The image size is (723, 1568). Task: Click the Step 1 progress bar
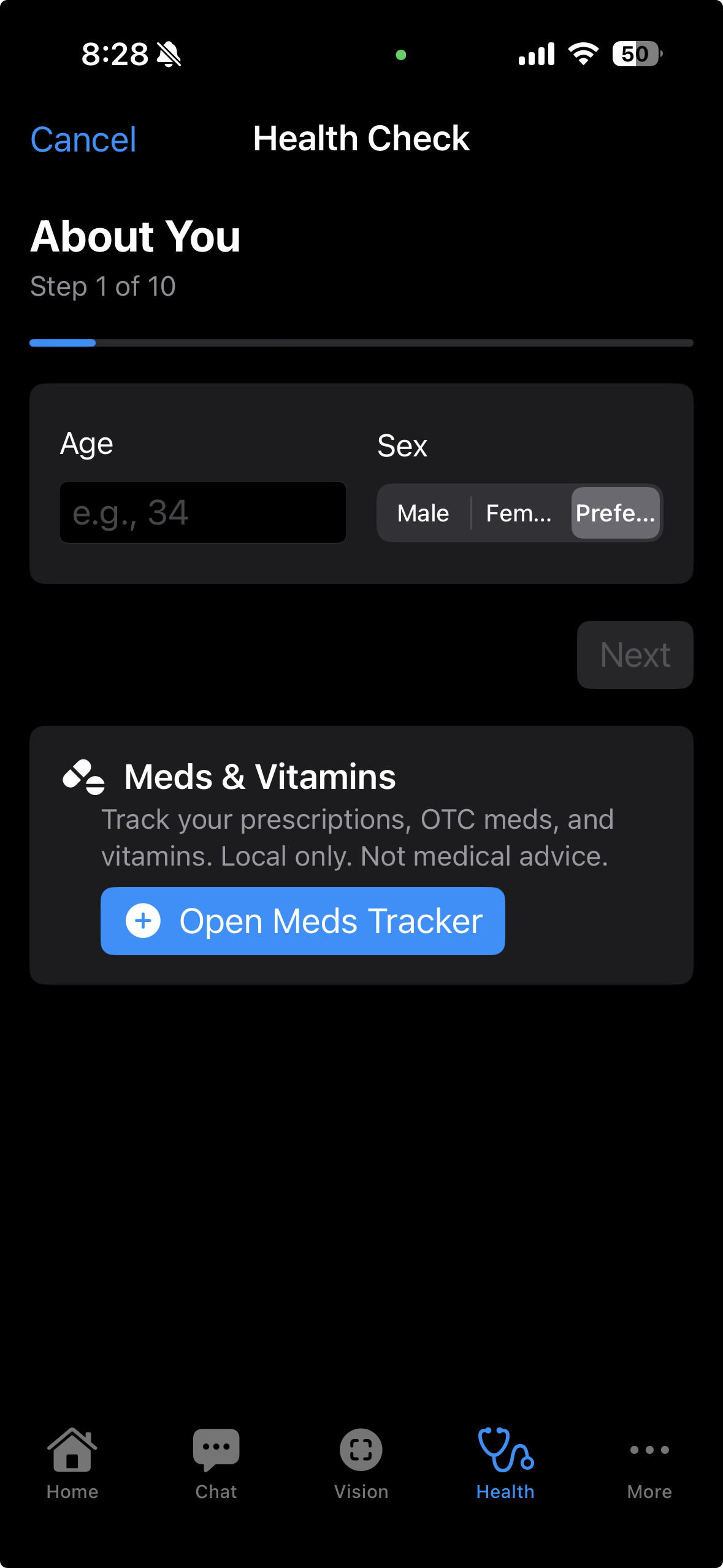[x=361, y=343]
